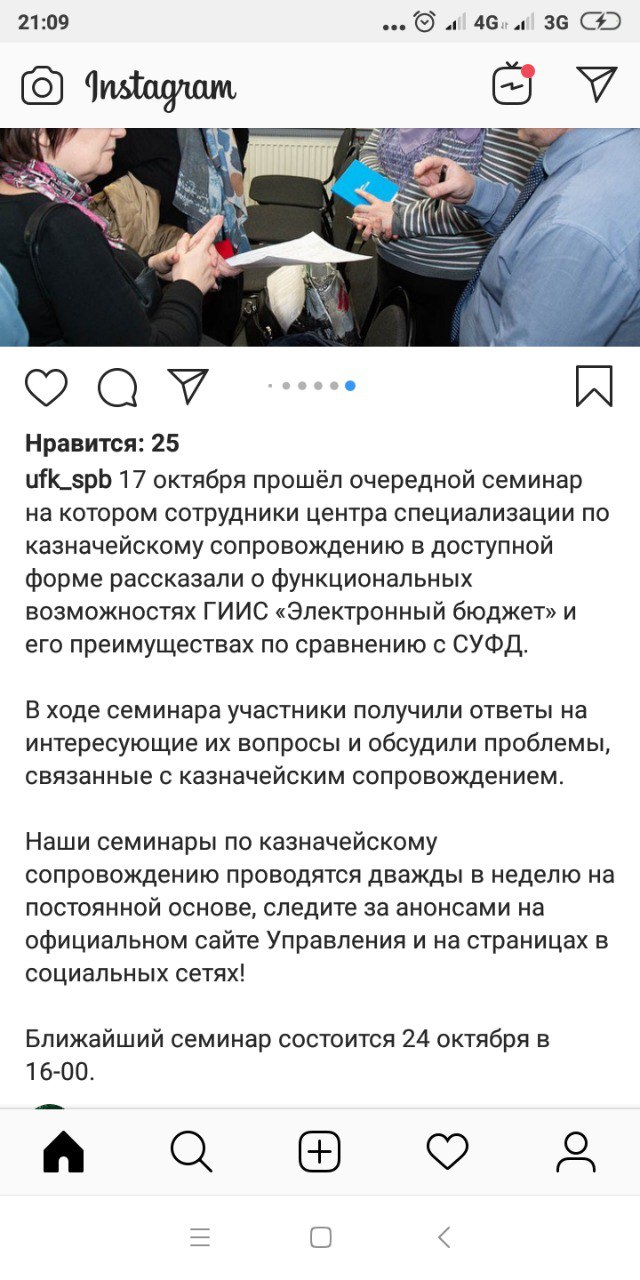Comment on the ufk_spb post
The height and width of the screenshot is (1280, 640).
[x=117, y=387]
